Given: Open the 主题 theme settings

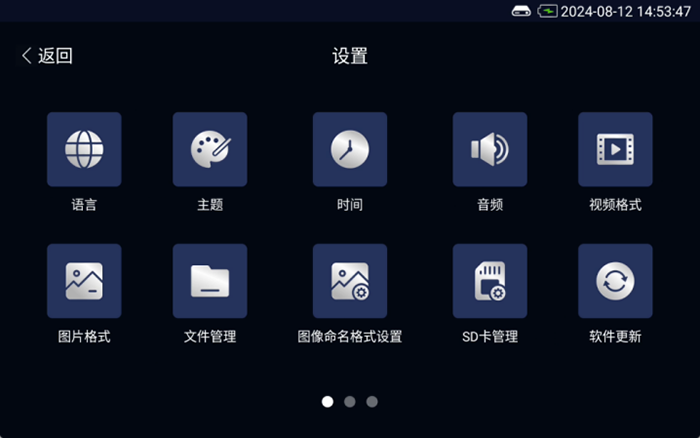Looking at the screenshot, I should pos(210,150).
